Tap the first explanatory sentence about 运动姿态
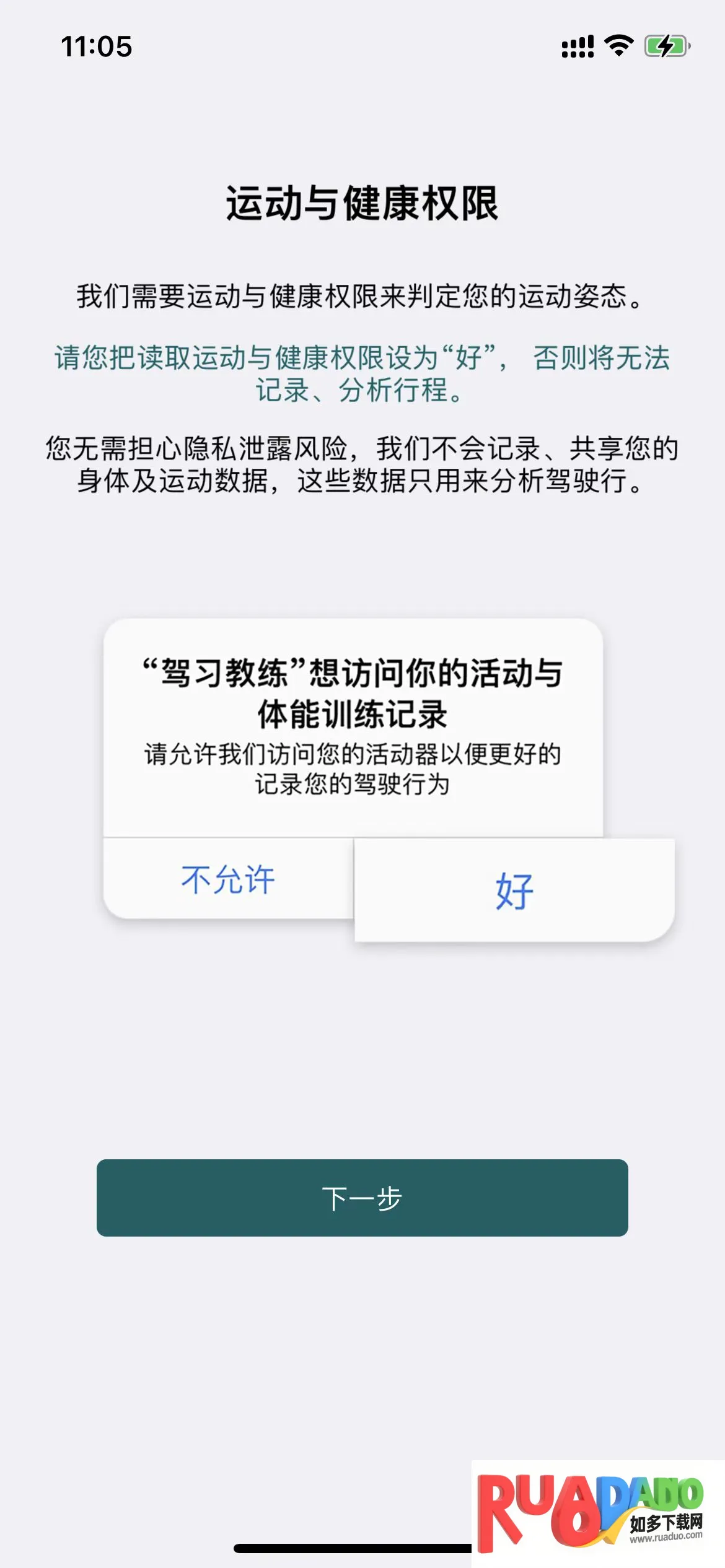The height and width of the screenshot is (1568, 725). (x=362, y=297)
